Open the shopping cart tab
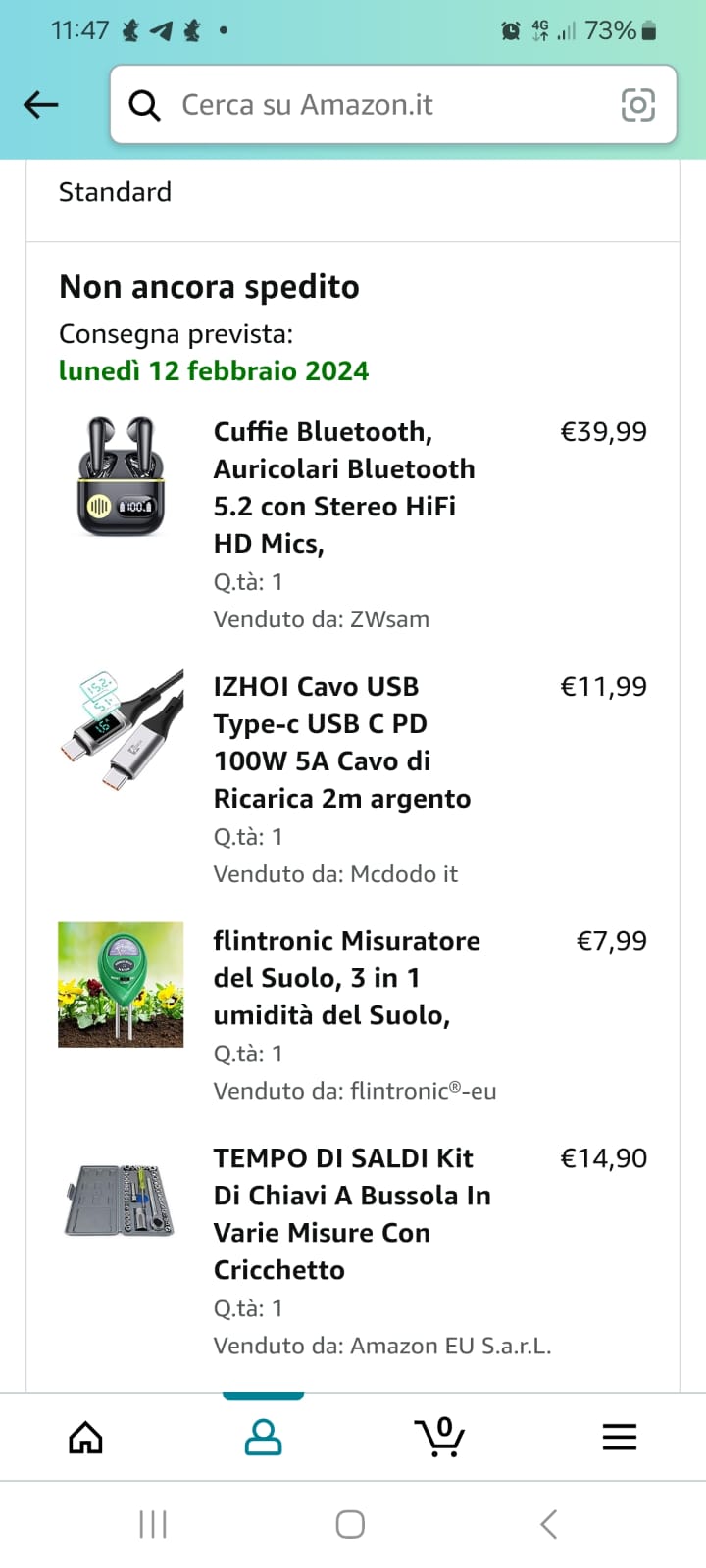This screenshot has width=706, height=1568. coord(440,1438)
